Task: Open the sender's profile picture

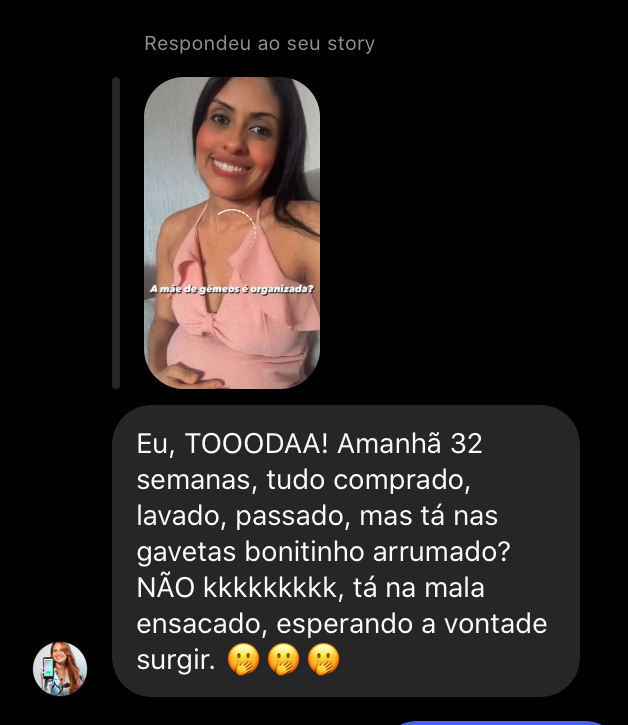Action: pos(60,669)
